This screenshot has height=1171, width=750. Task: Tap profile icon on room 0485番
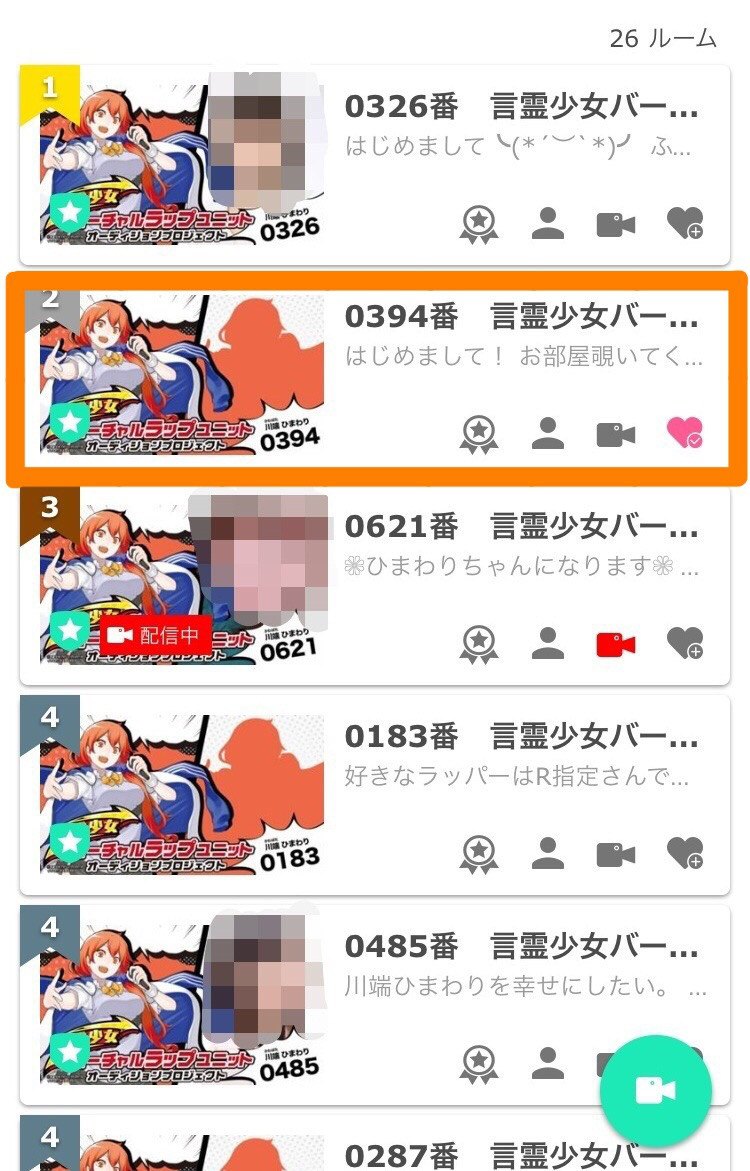(x=547, y=1063)
